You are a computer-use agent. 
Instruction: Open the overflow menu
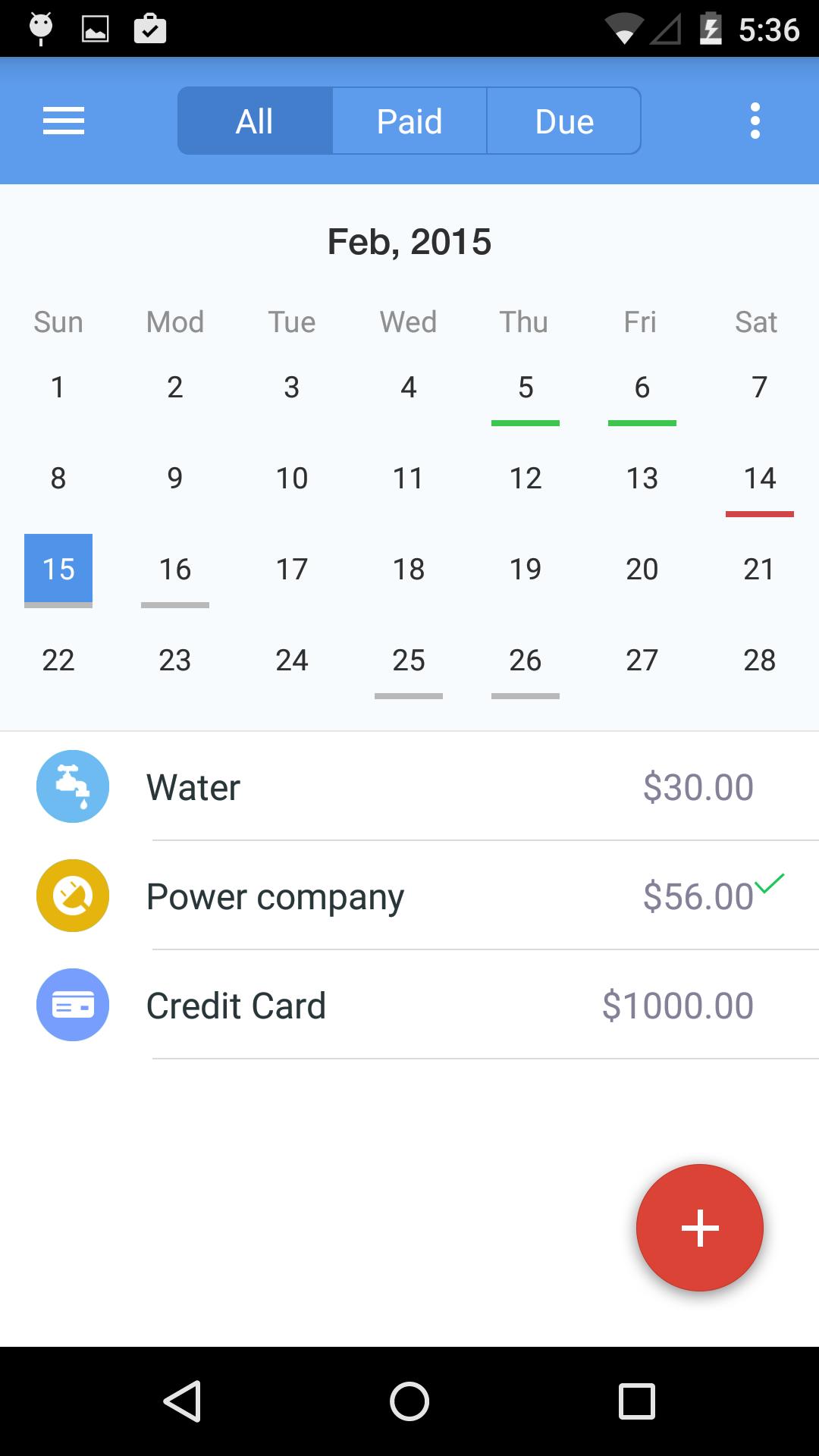[x=755, y=121]
